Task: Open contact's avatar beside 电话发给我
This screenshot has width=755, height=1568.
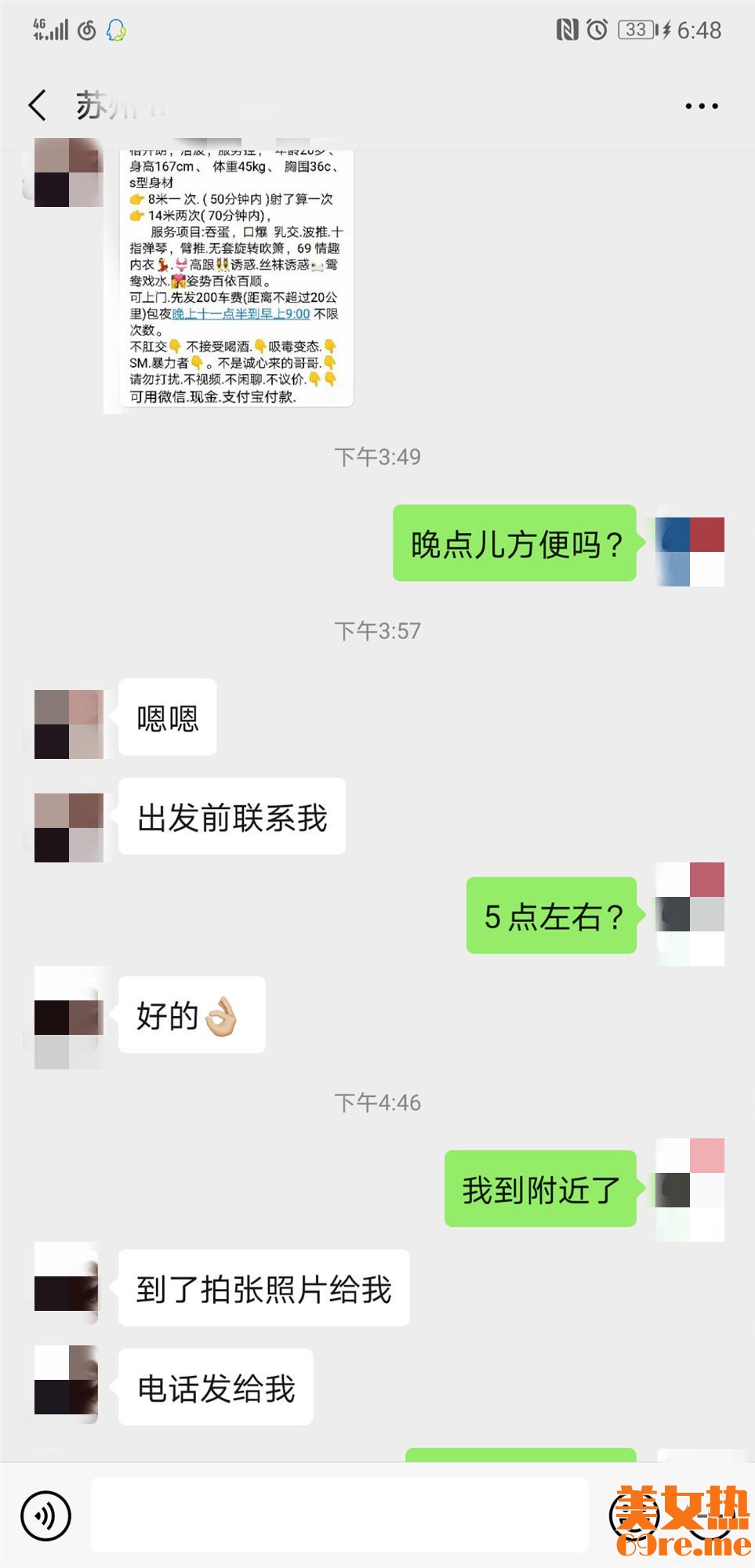Action: pyautogui.click(x=67, y=1385)
